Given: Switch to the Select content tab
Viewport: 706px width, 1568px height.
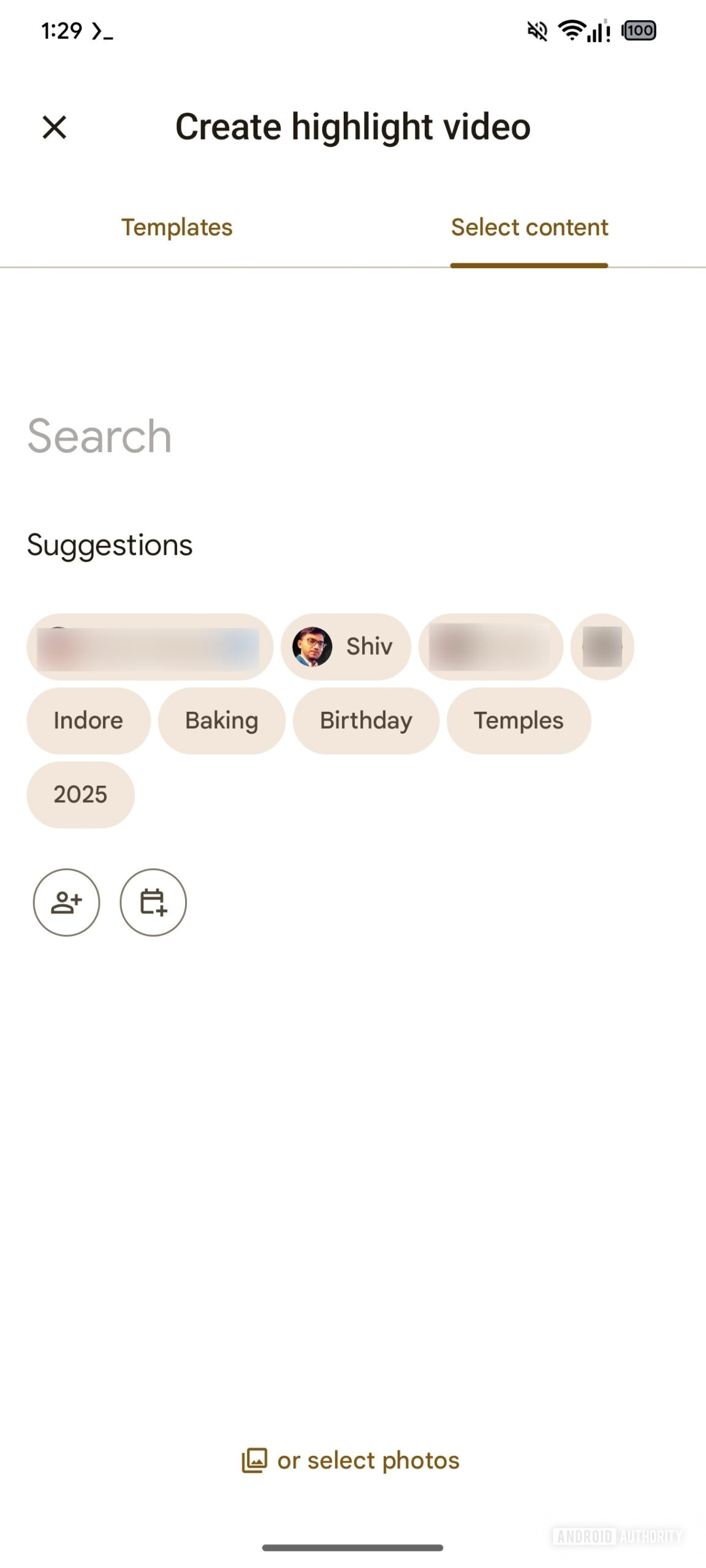Looking at the screenshot, I should (529, 227).
